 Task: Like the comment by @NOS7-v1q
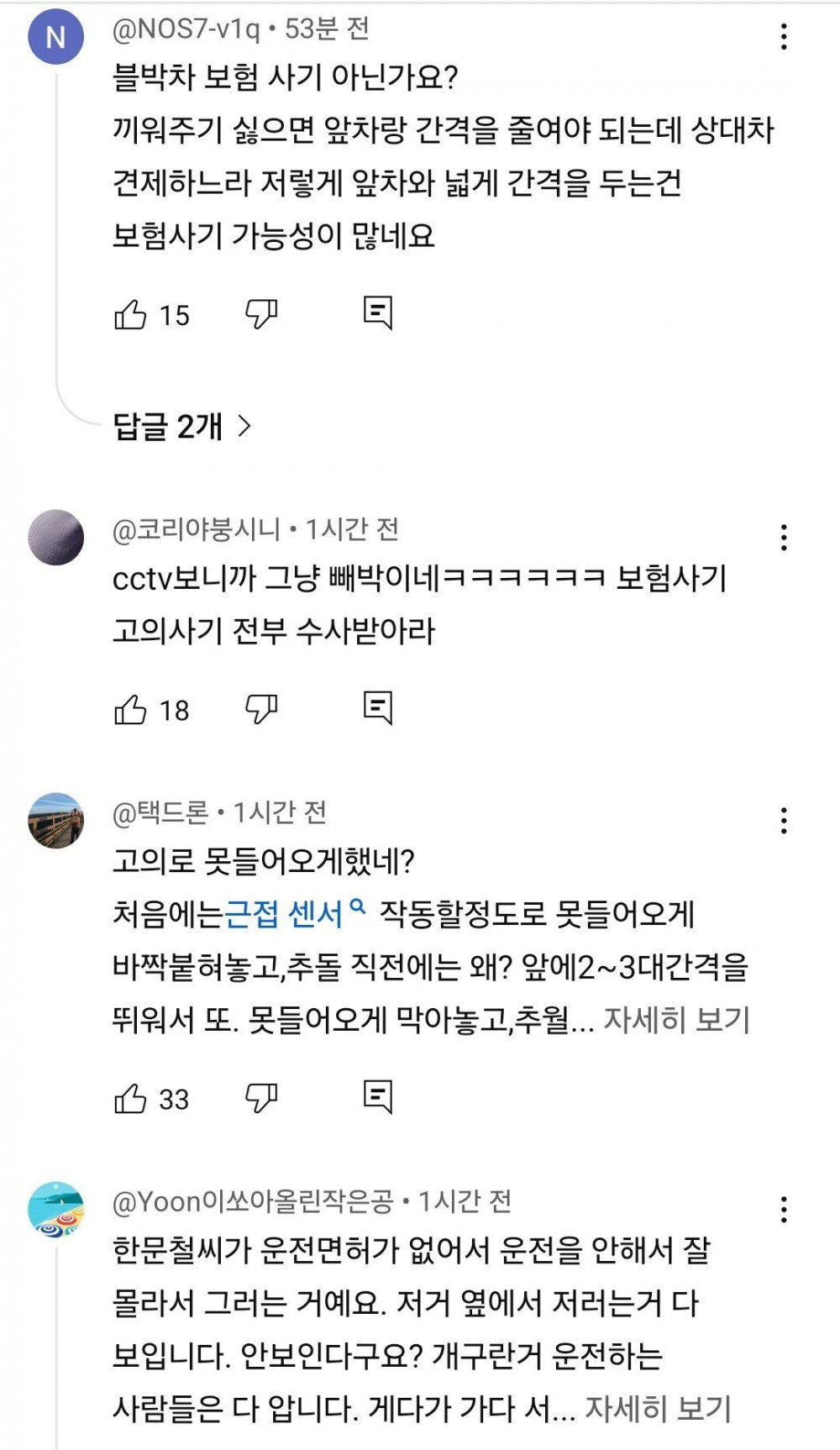click(130, 315)
